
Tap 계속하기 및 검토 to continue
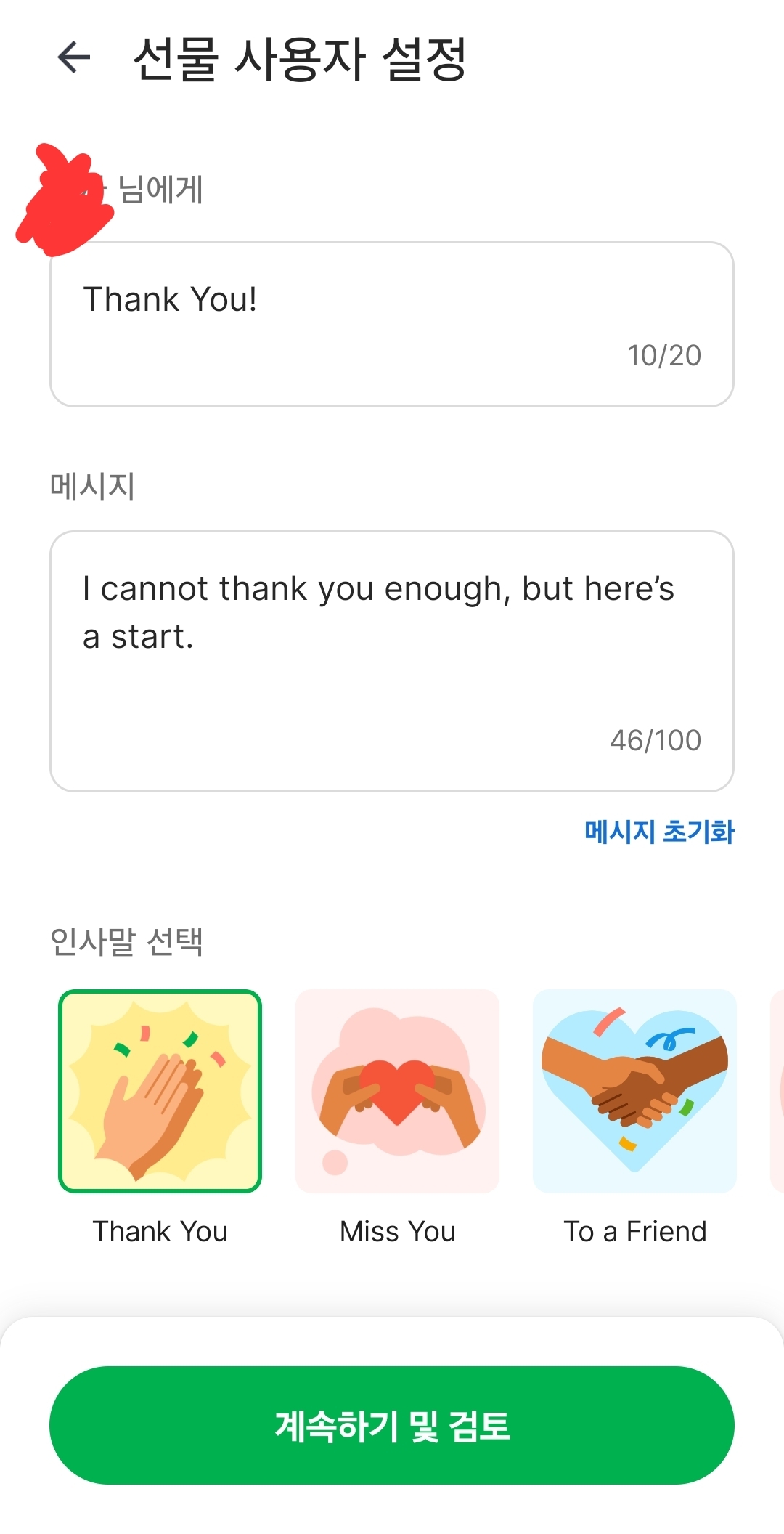tap(391, 1425)
